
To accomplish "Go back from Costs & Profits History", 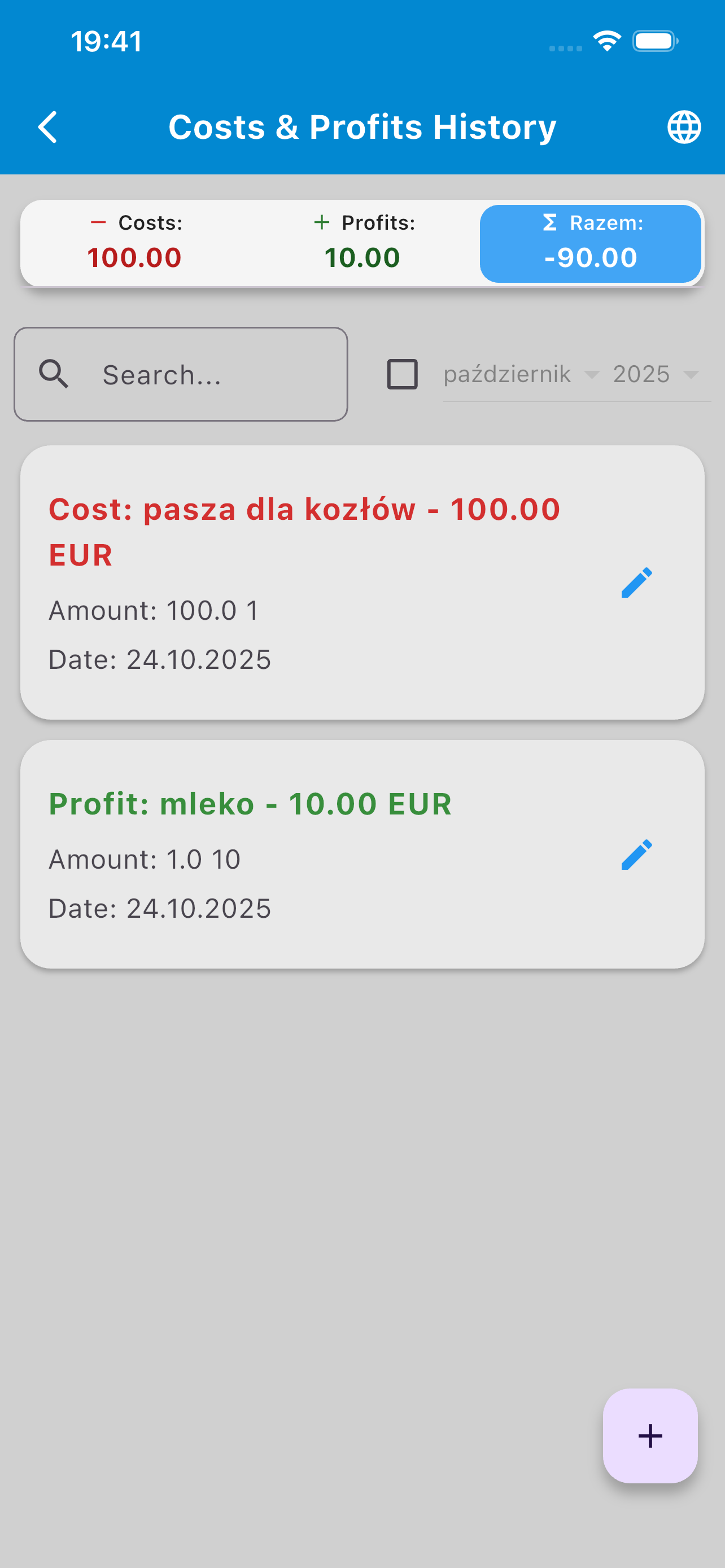I will [47, 127].
